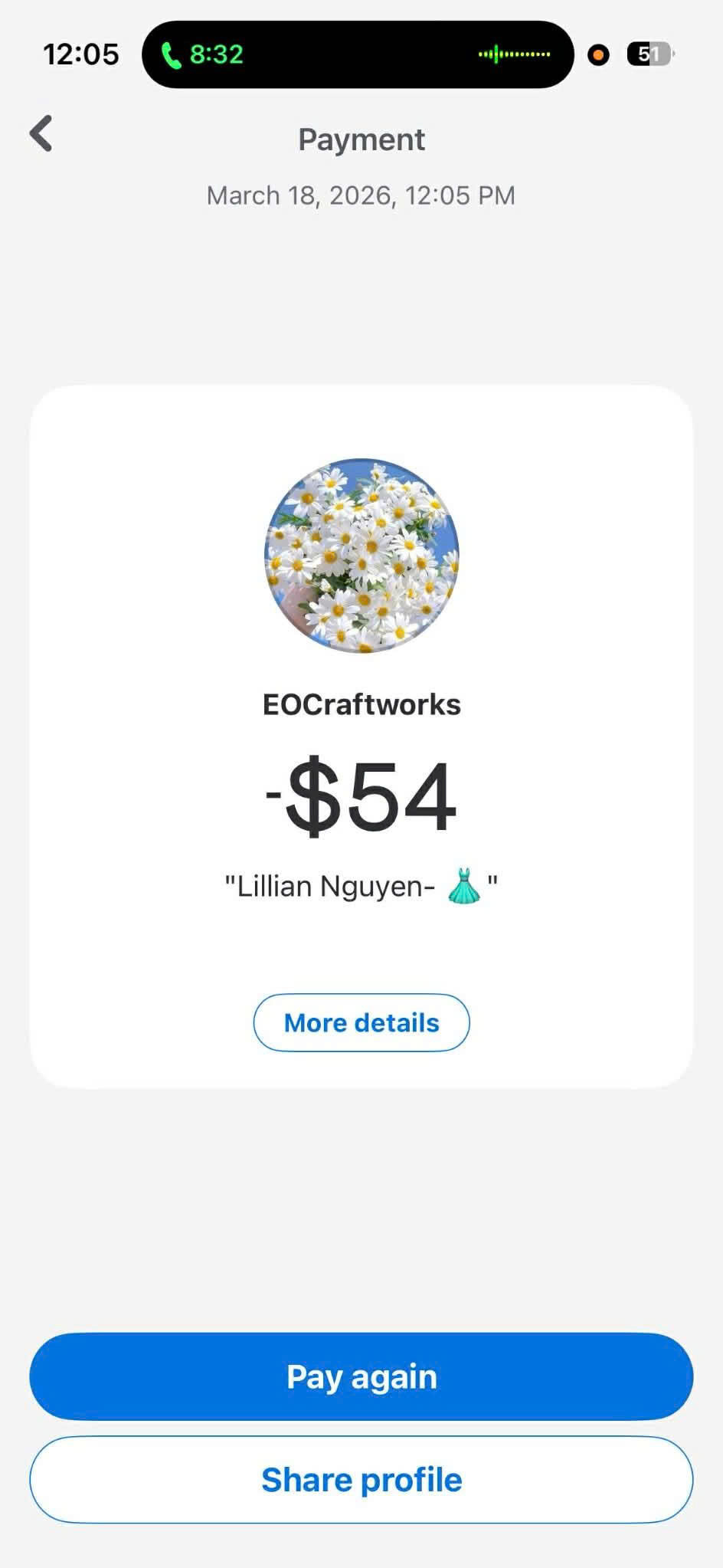Go back from the Payment screen
This screenshot has height=1568, width=723.
[41, 134]
